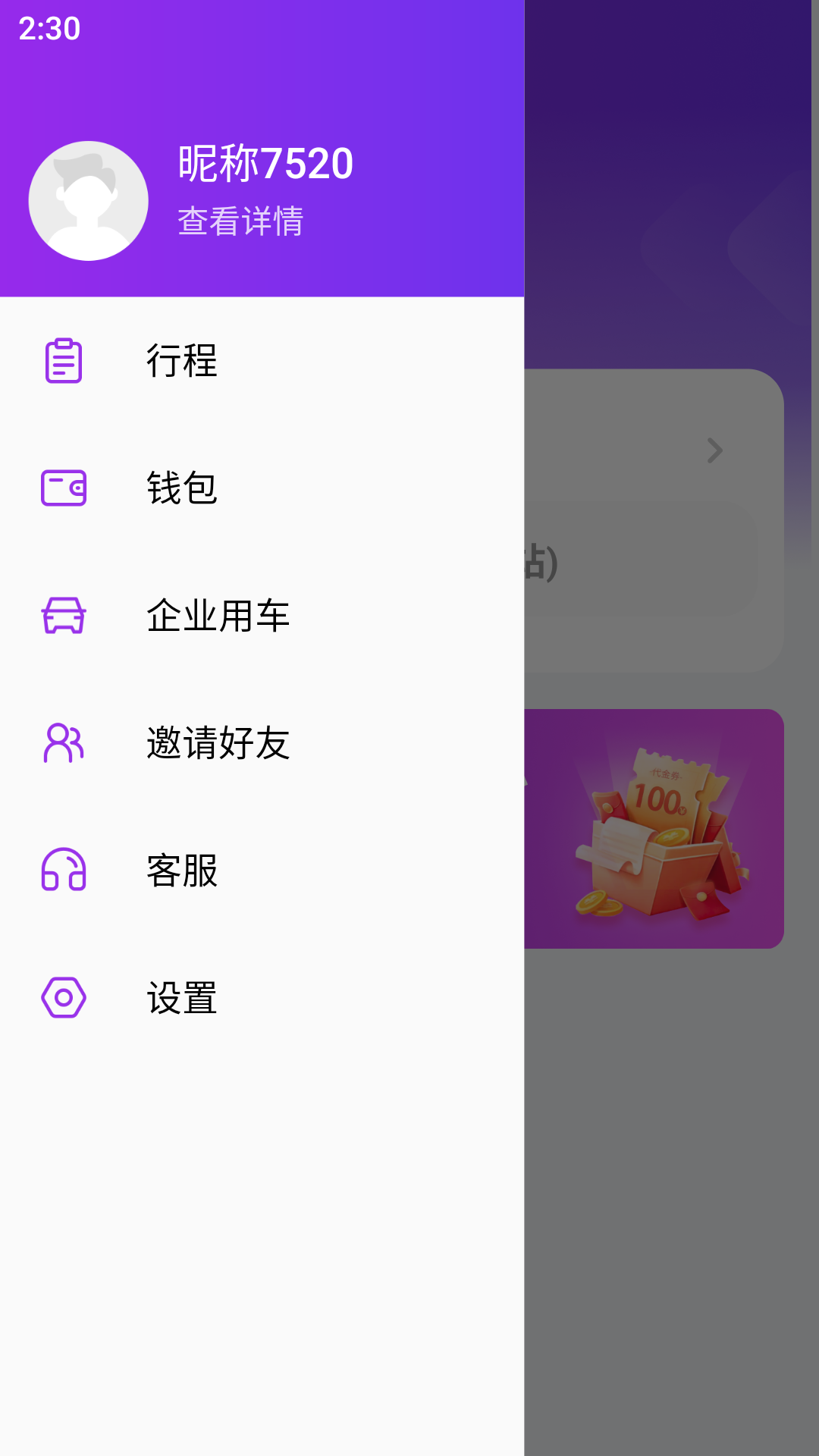Tap 查看详情 to view profile details
Viewport: 819px width, 1456px height.
(240, 221)
